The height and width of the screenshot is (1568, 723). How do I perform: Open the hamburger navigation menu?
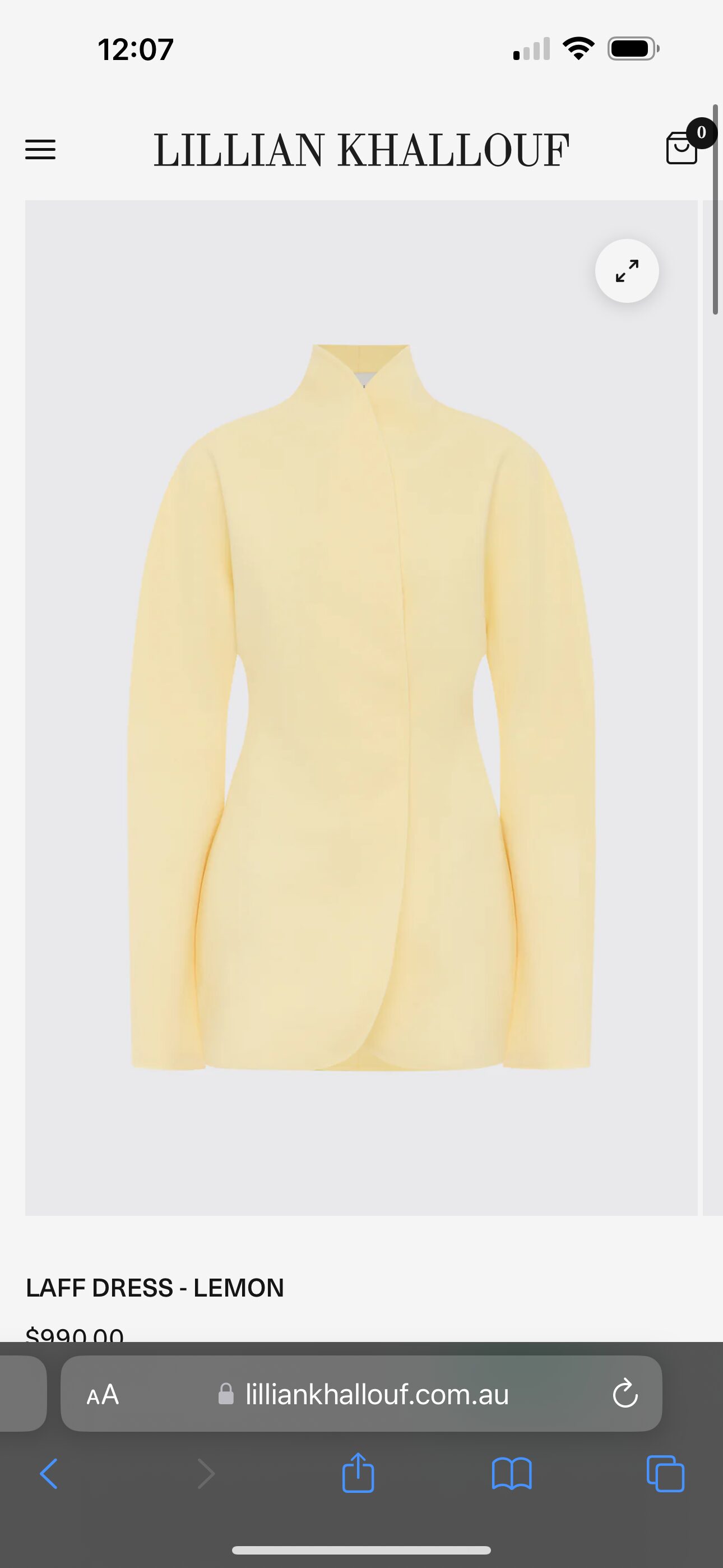40,150
